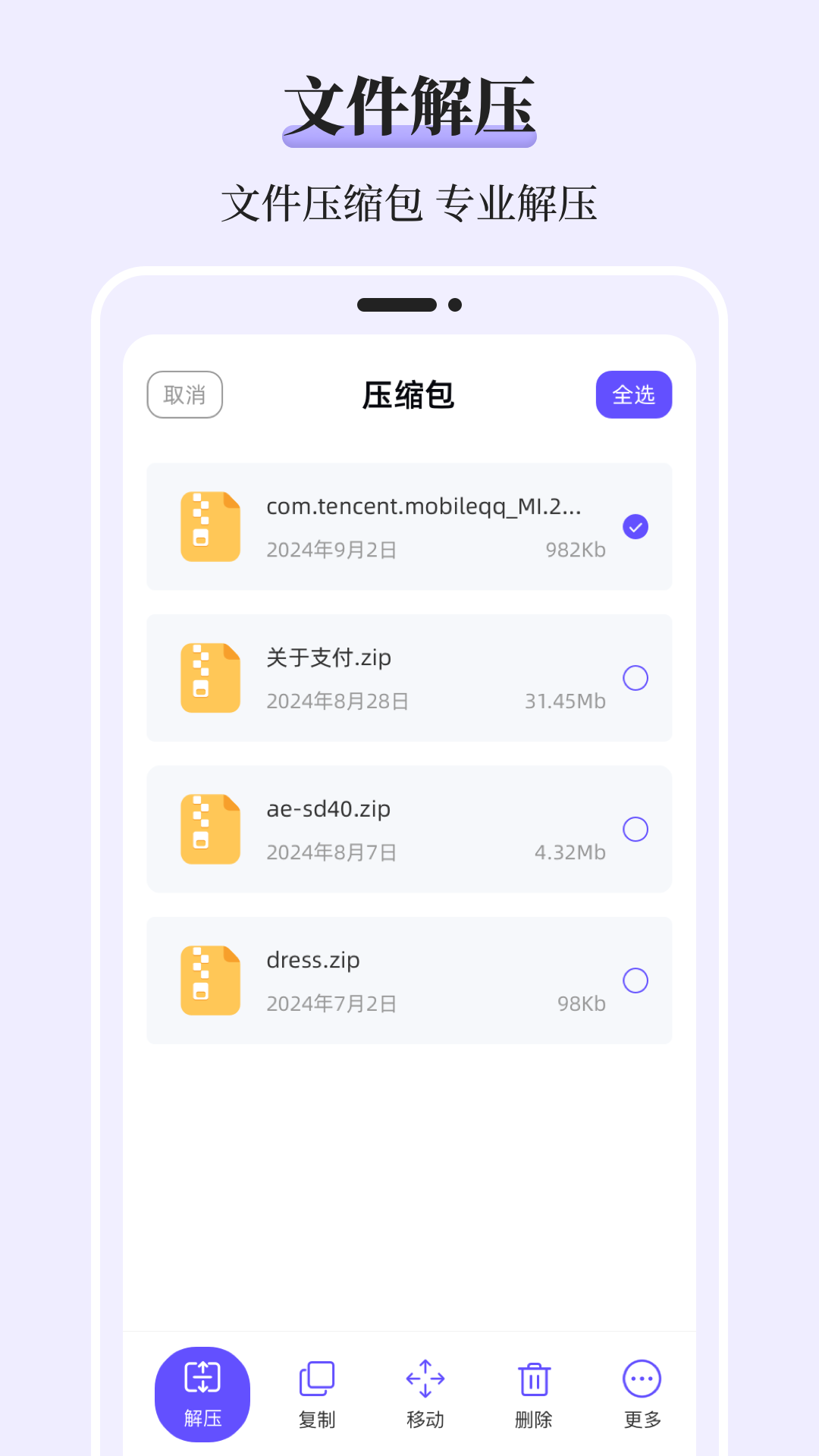Click the zip icon next to dress.zip
819x1456 pixels.
point(209,981)
